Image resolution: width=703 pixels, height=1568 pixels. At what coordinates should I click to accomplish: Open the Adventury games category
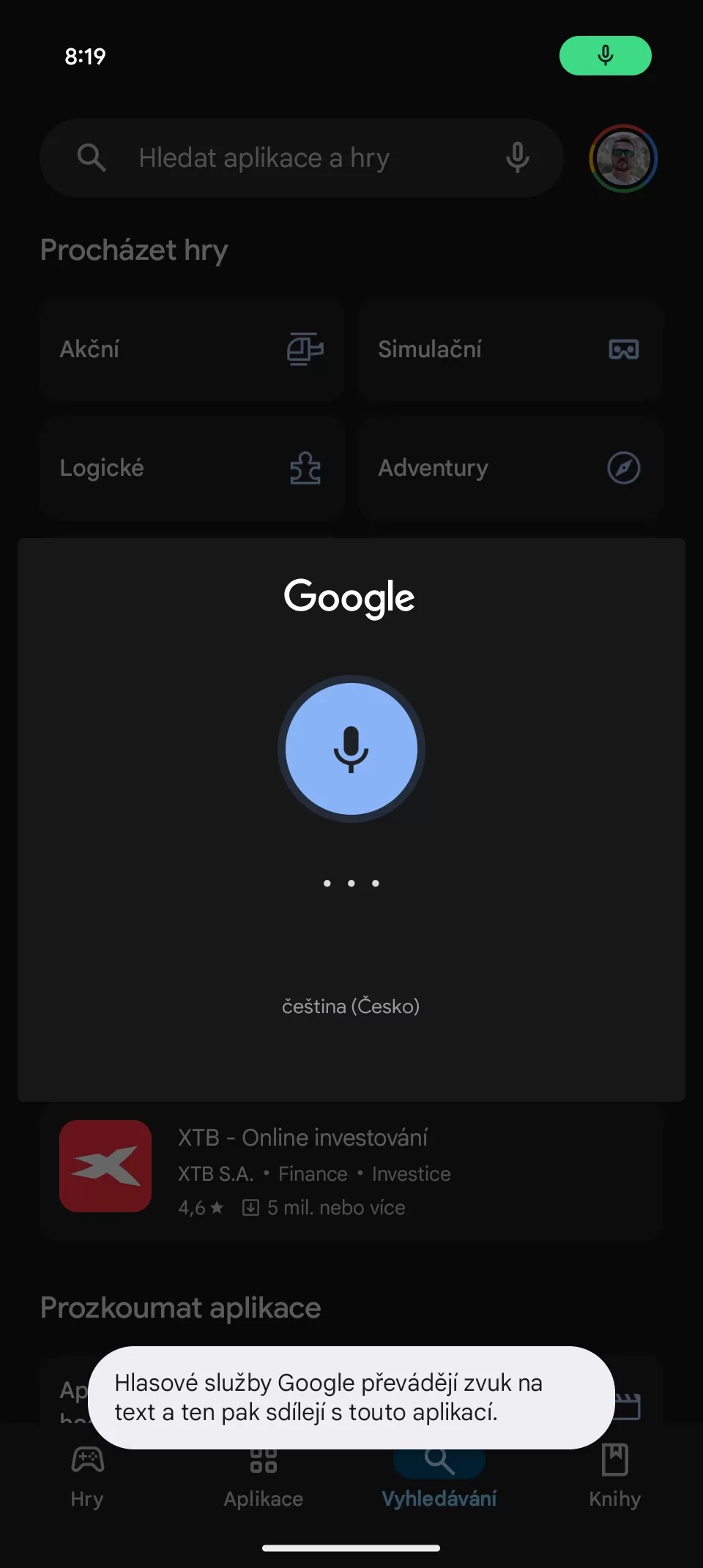coord(510,468)
